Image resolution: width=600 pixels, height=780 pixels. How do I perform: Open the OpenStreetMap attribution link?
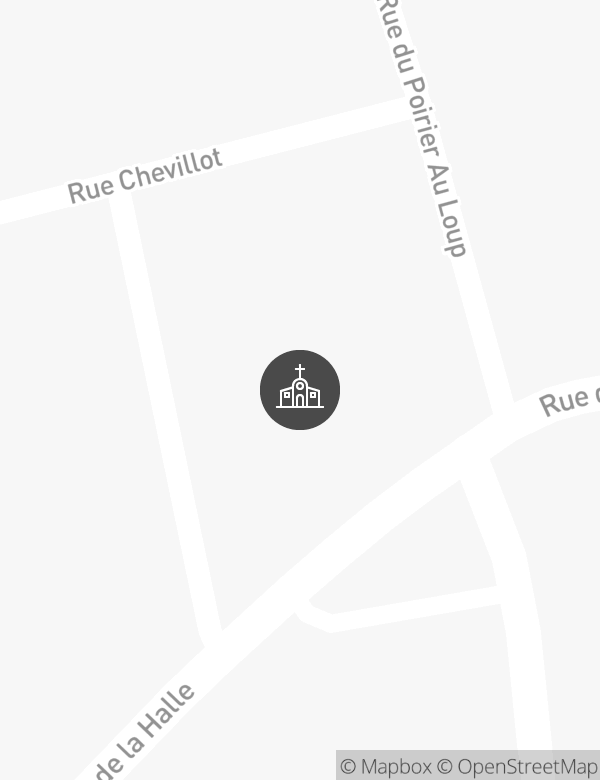(518, 767)
